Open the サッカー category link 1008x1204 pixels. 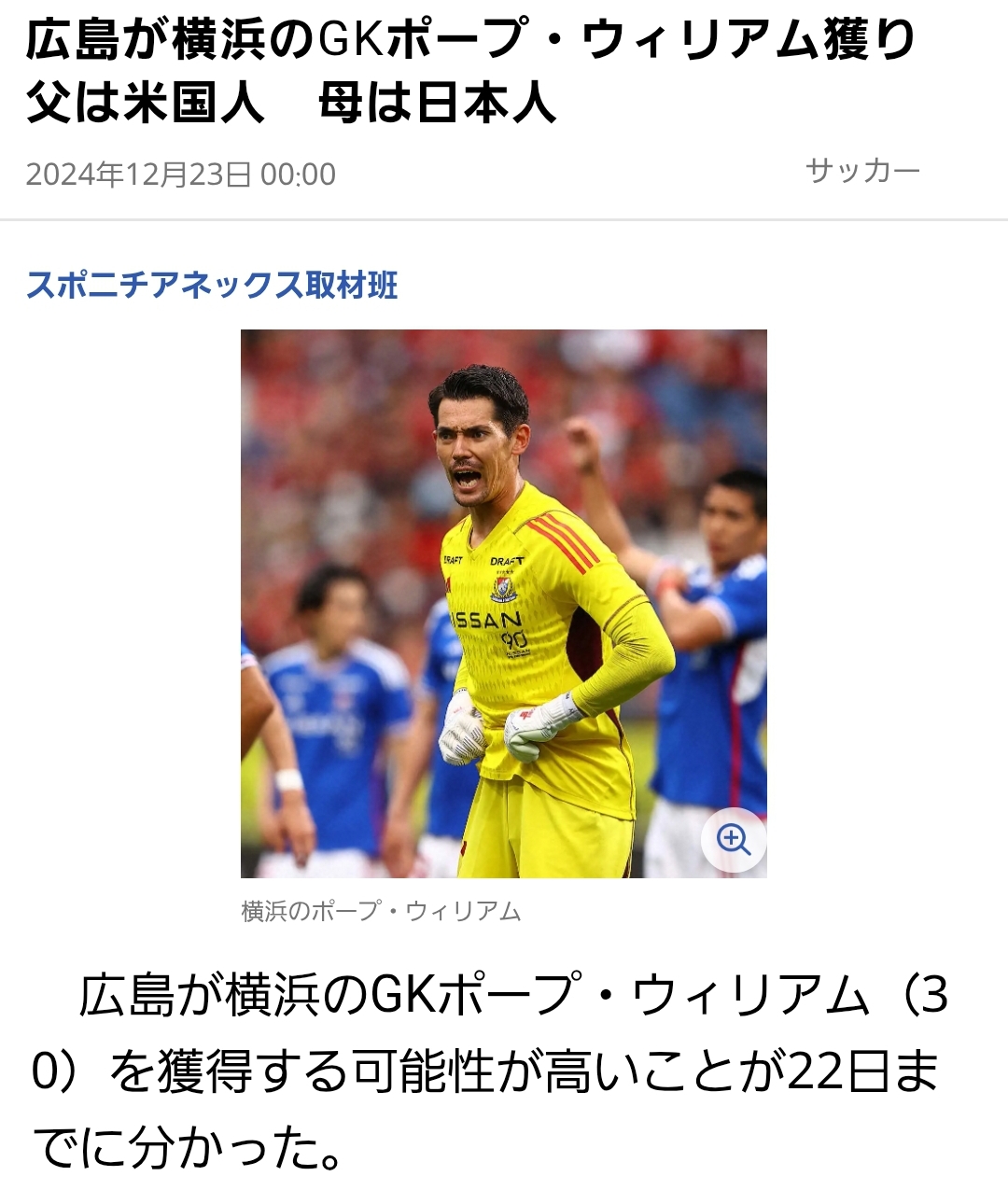coord(862,171)
